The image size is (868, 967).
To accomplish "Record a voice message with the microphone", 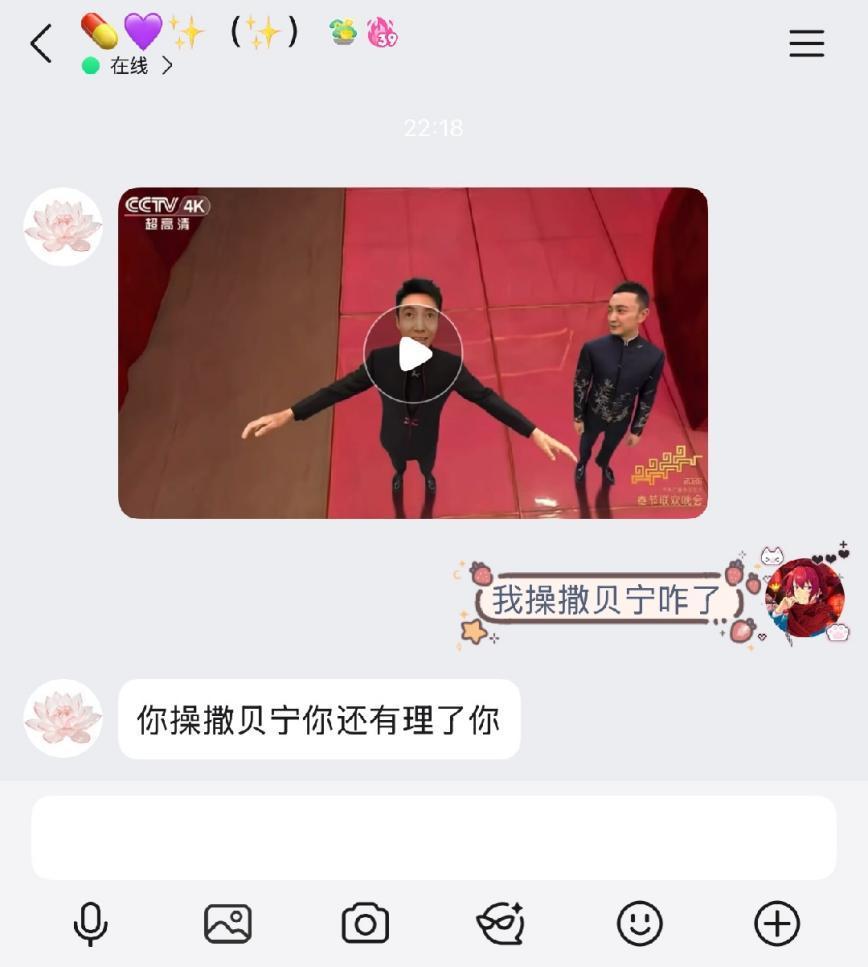I will [x=91, y=923].
